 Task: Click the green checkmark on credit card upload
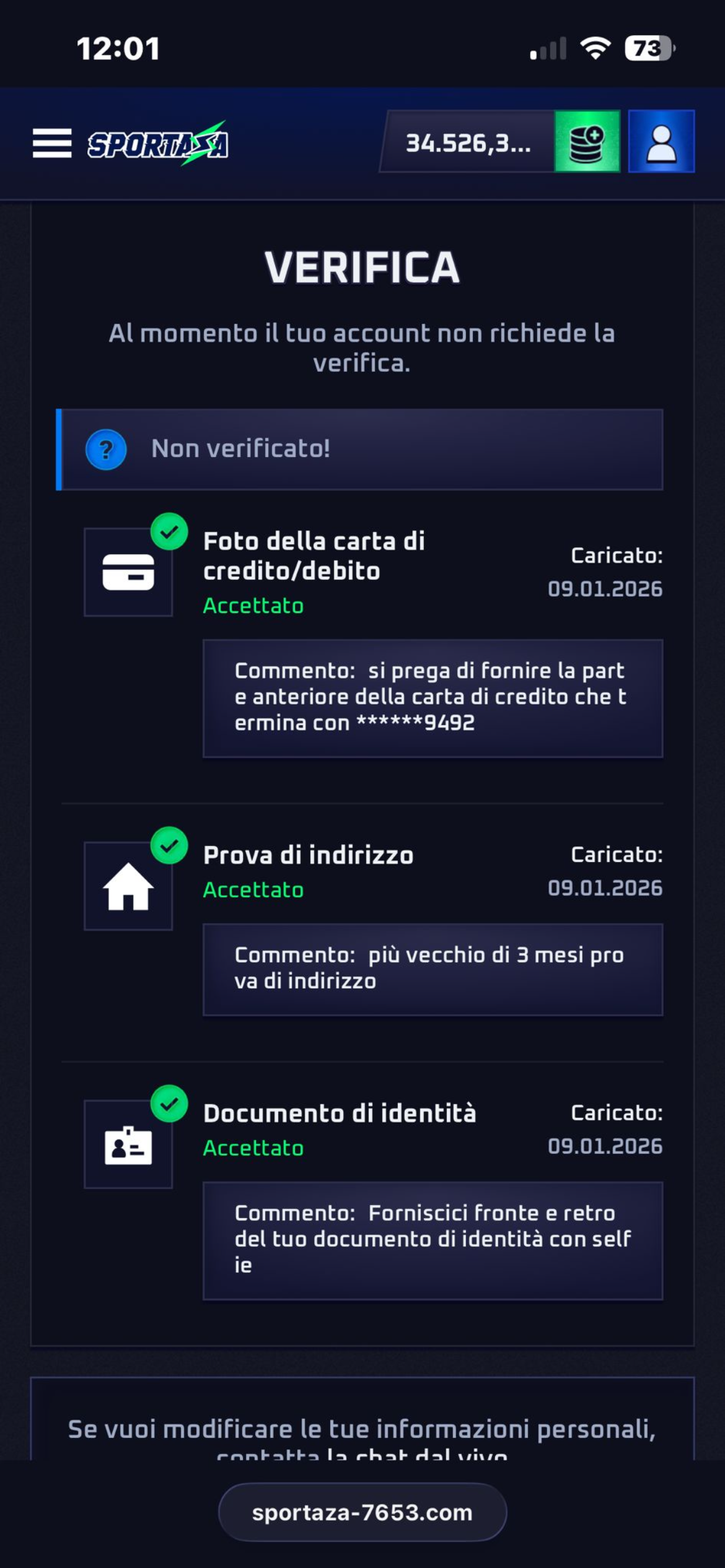pos(169,533)
